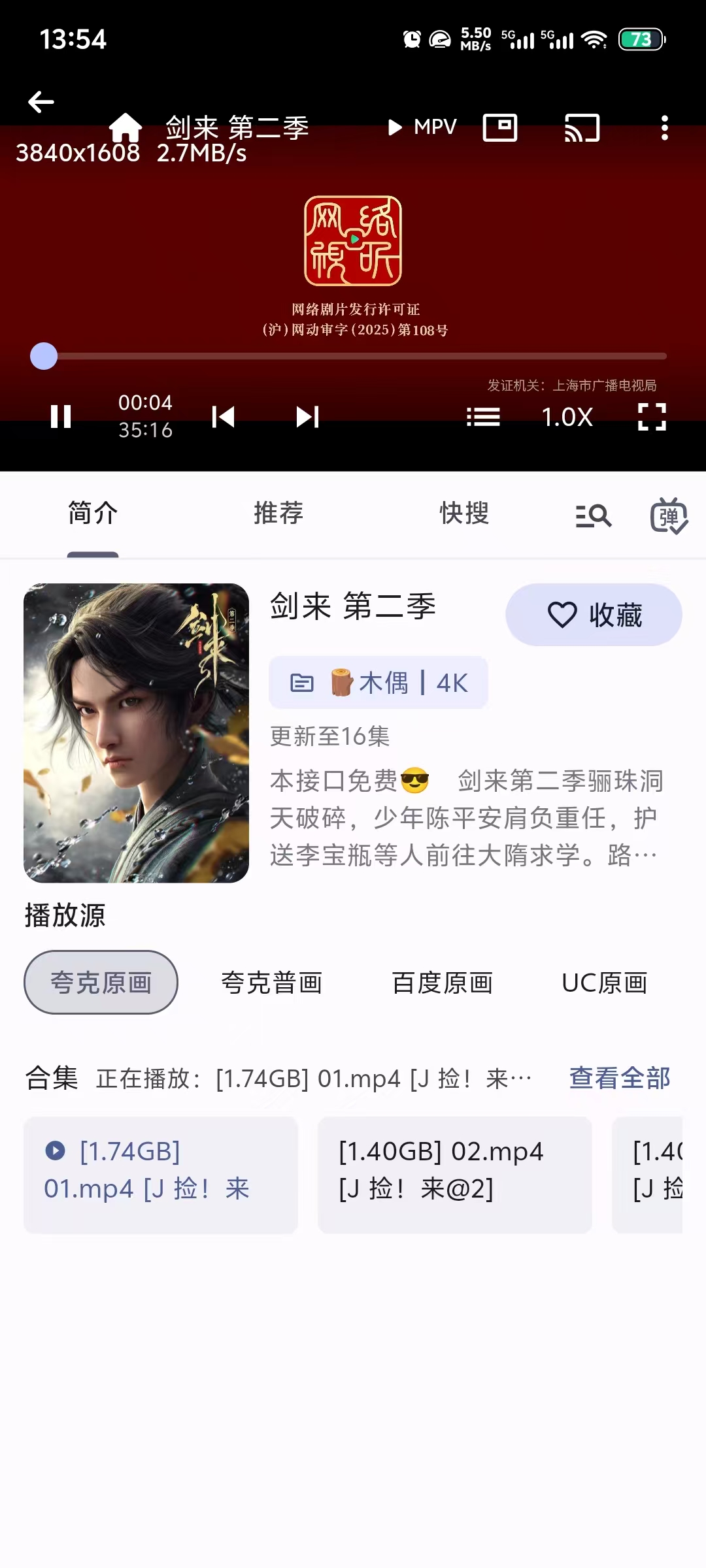Select the 百度原画 playback source

[x=443, y=982]
